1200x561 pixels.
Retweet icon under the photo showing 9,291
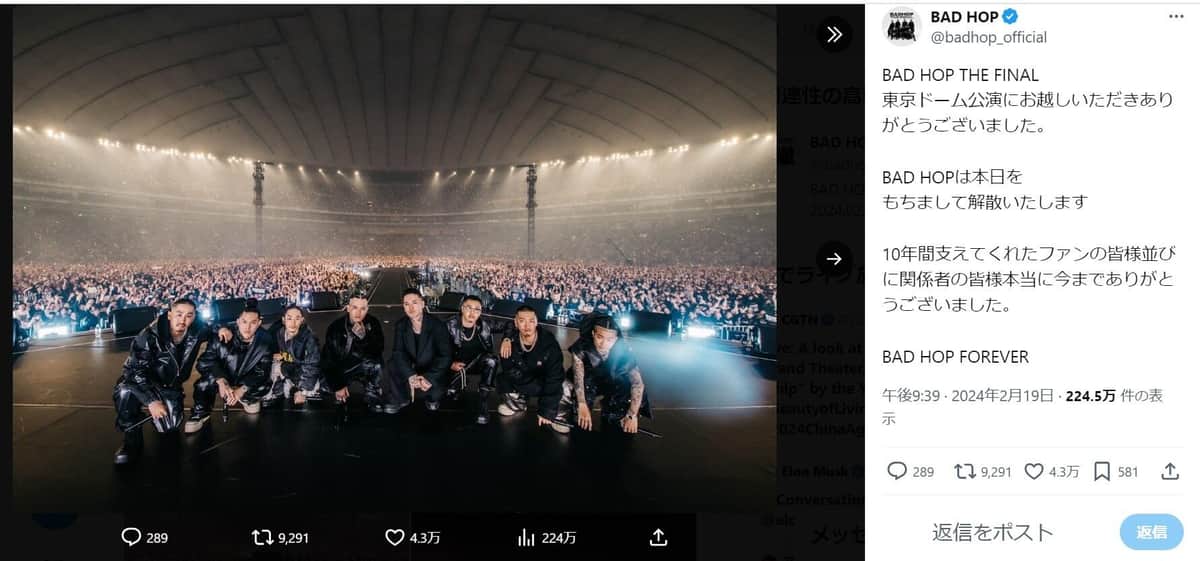point(263,537)
